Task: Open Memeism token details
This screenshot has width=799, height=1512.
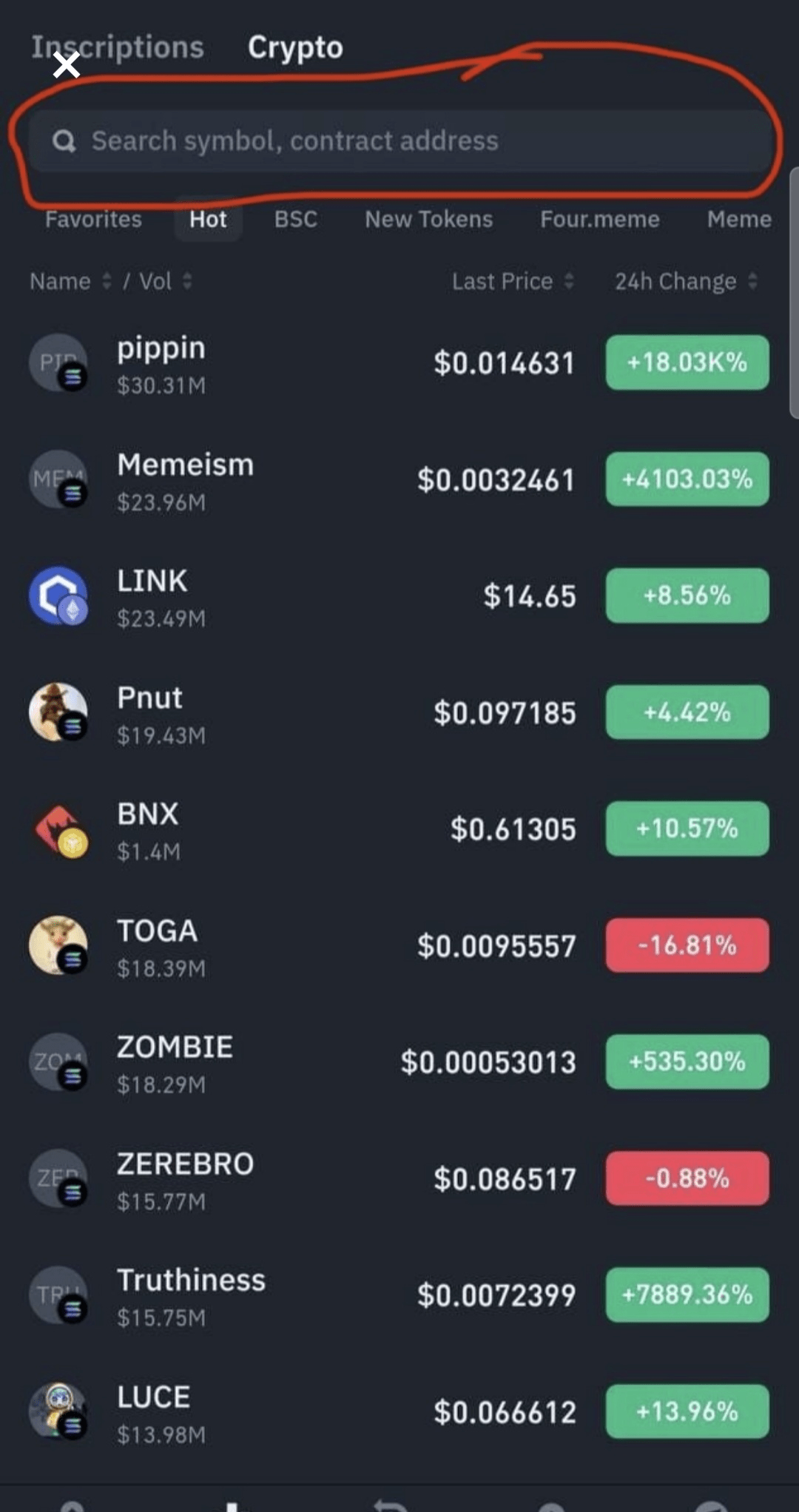Action: coord(296,480)
